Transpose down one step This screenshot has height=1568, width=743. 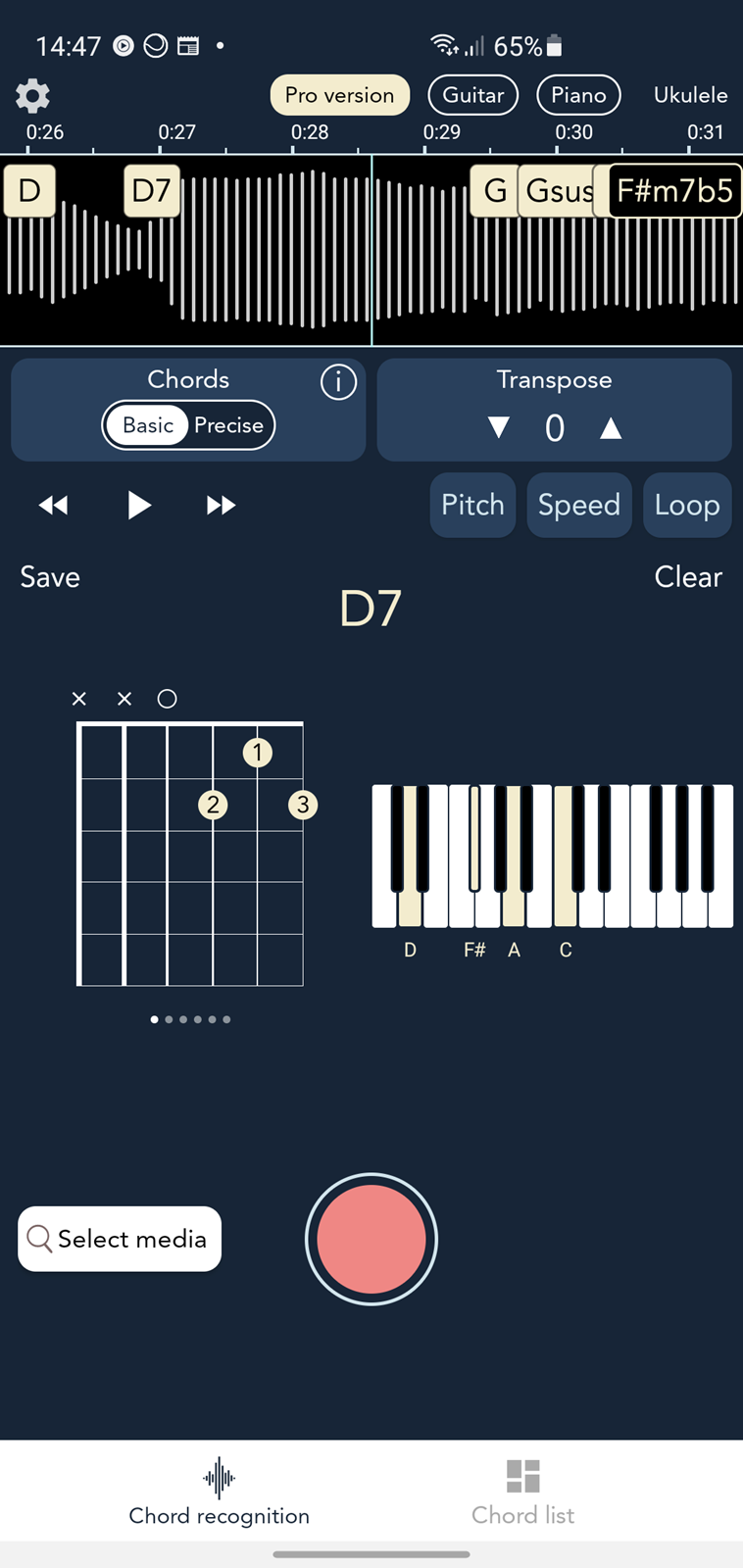point(499,427)
